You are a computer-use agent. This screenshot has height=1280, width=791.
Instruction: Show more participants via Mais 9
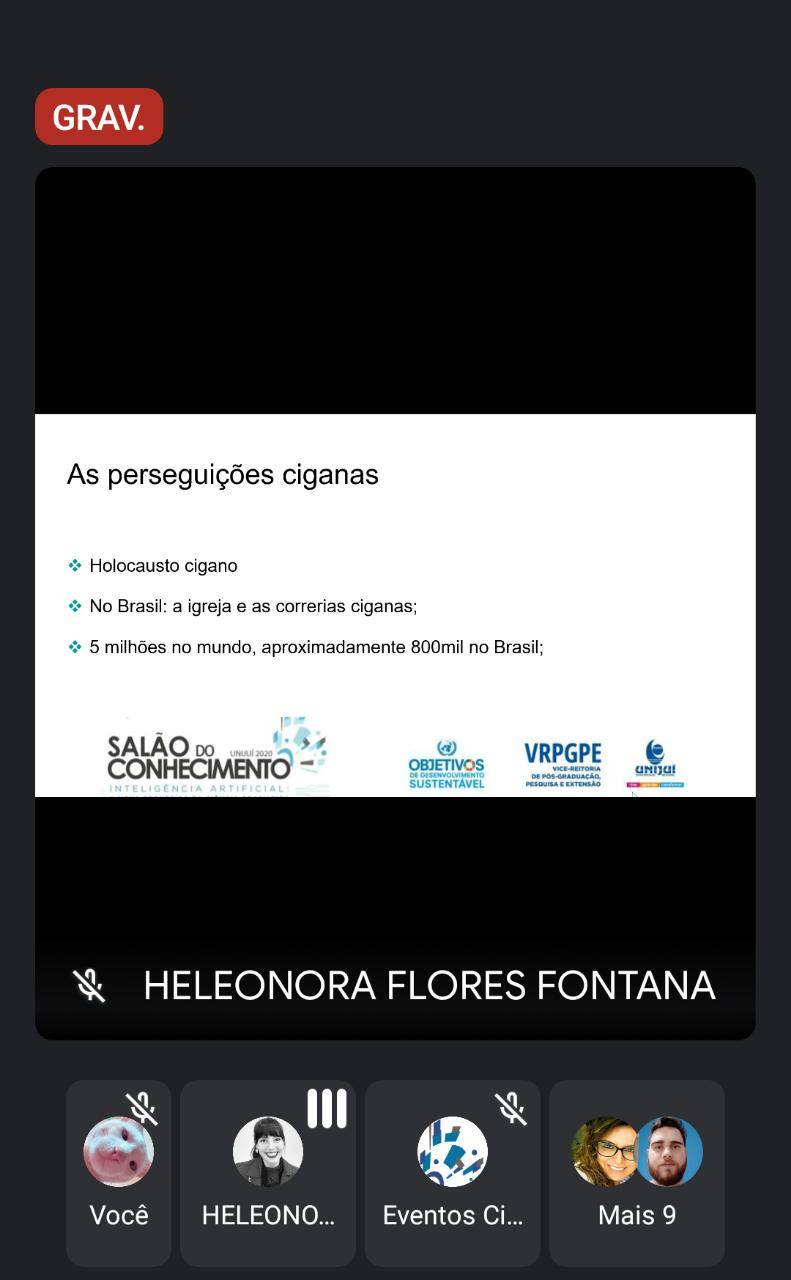[x=636, y=1172]
